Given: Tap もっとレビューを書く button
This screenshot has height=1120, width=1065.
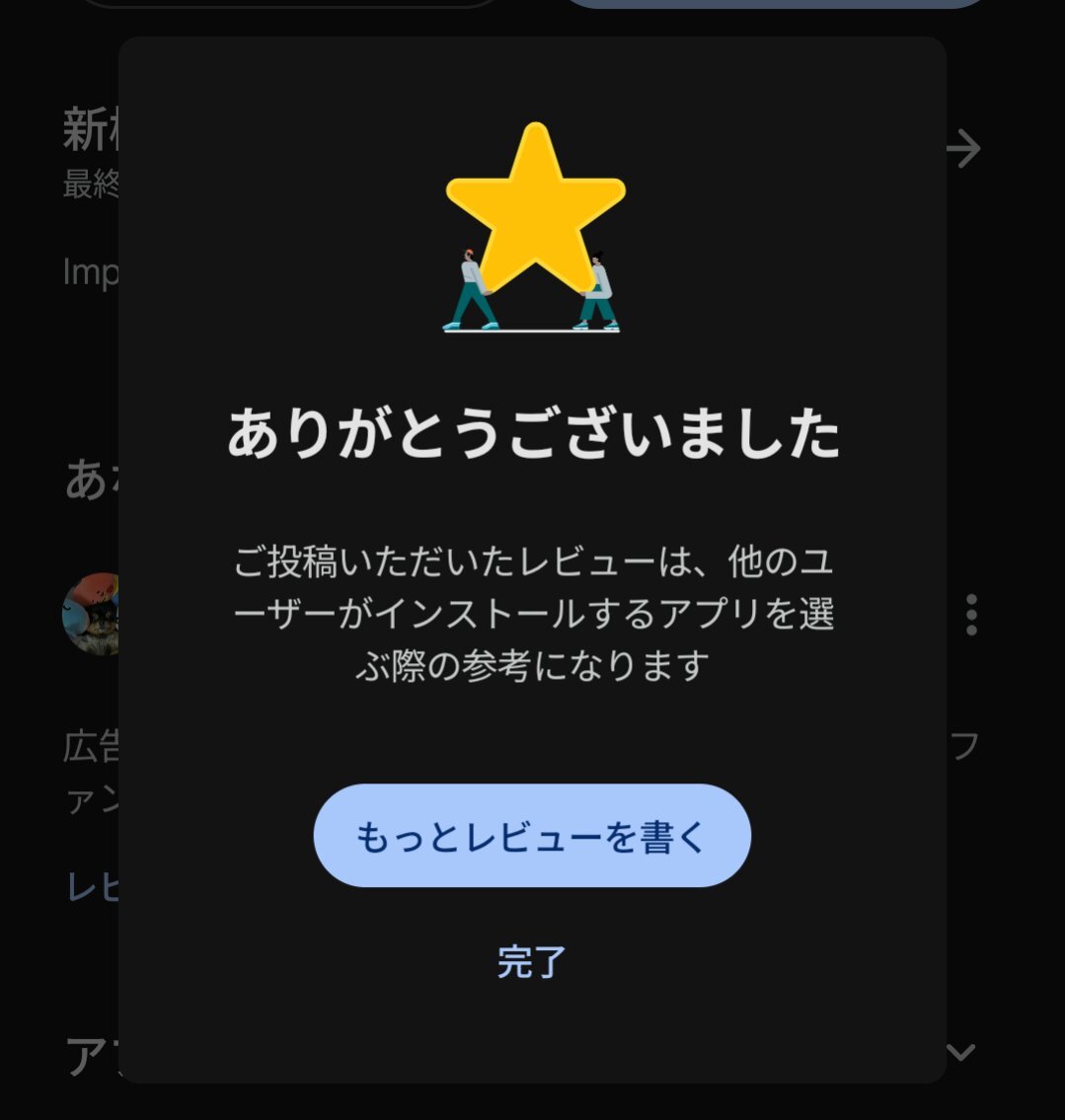Looking at the screenshot, I should point(532,836).
